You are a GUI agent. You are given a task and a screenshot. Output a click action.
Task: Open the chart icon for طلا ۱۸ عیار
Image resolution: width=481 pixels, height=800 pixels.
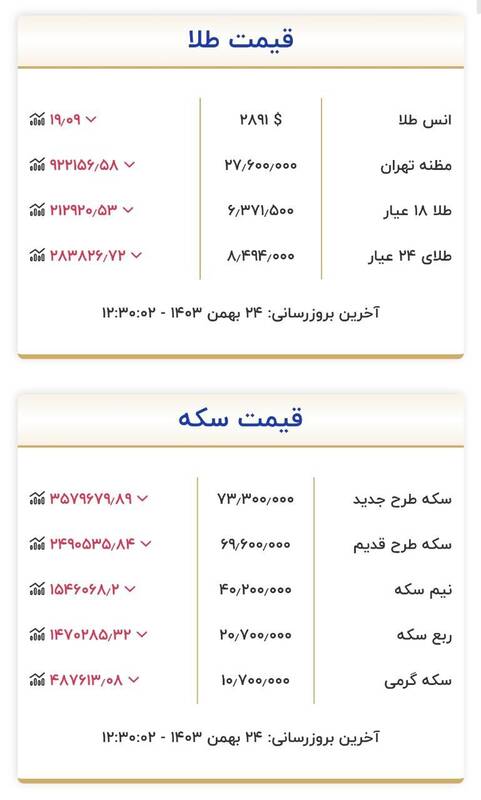[x=37, y=210]
